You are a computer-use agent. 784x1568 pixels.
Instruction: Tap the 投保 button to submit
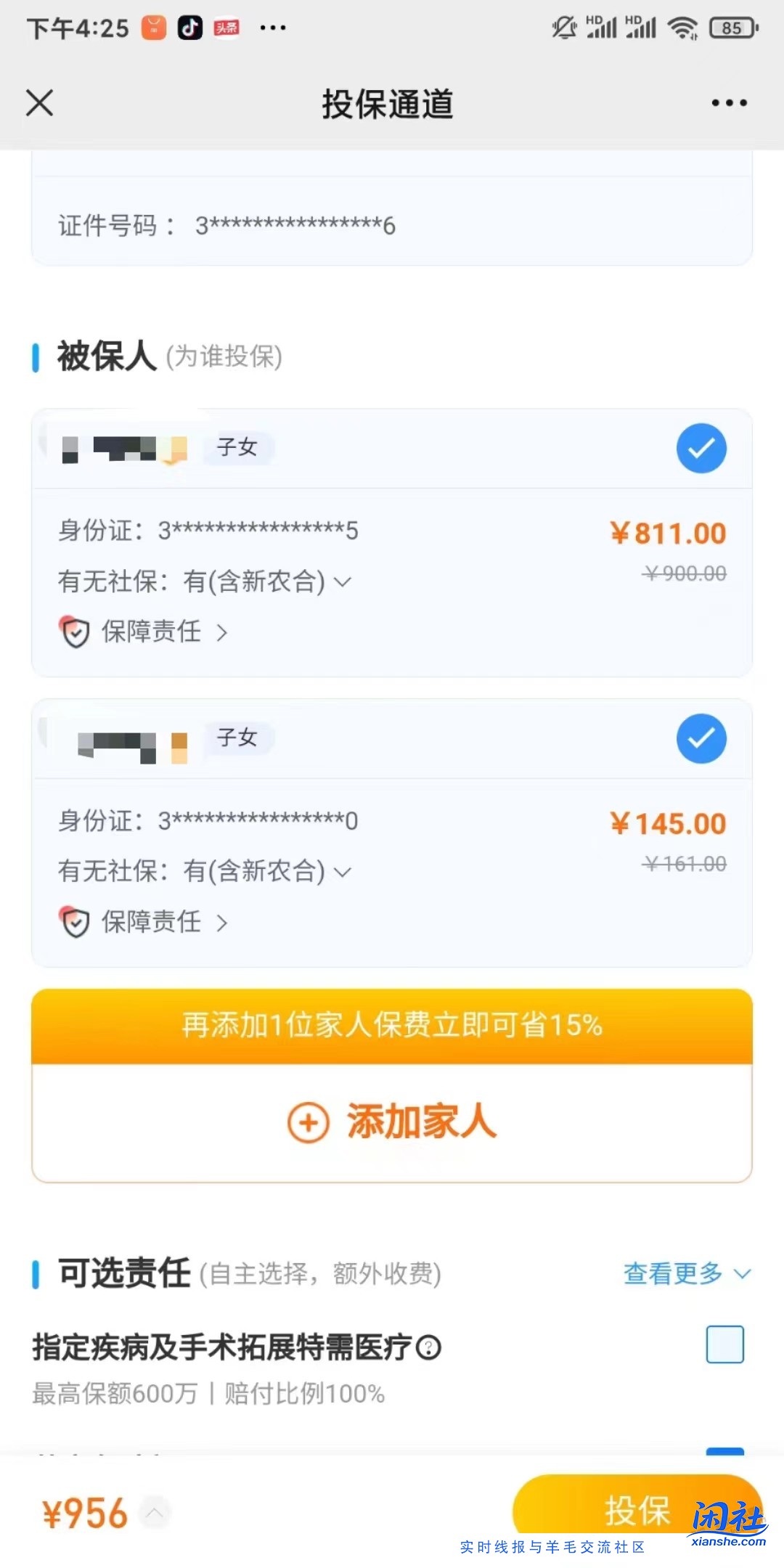coord(637,1510)
